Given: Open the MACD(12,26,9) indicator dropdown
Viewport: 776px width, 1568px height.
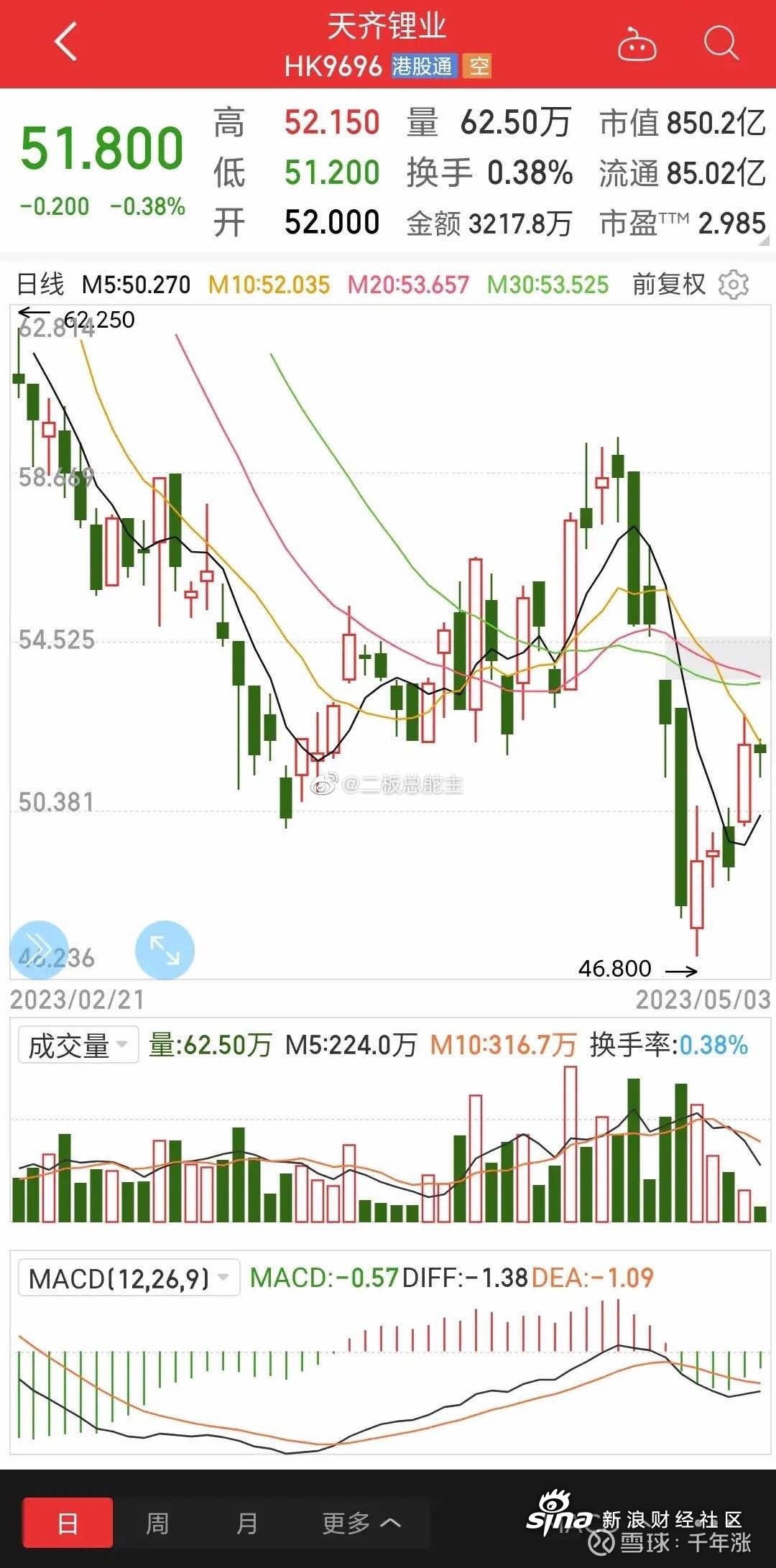Looking at the screenshot, I should pyautogui.click(x=129, y=1278).
